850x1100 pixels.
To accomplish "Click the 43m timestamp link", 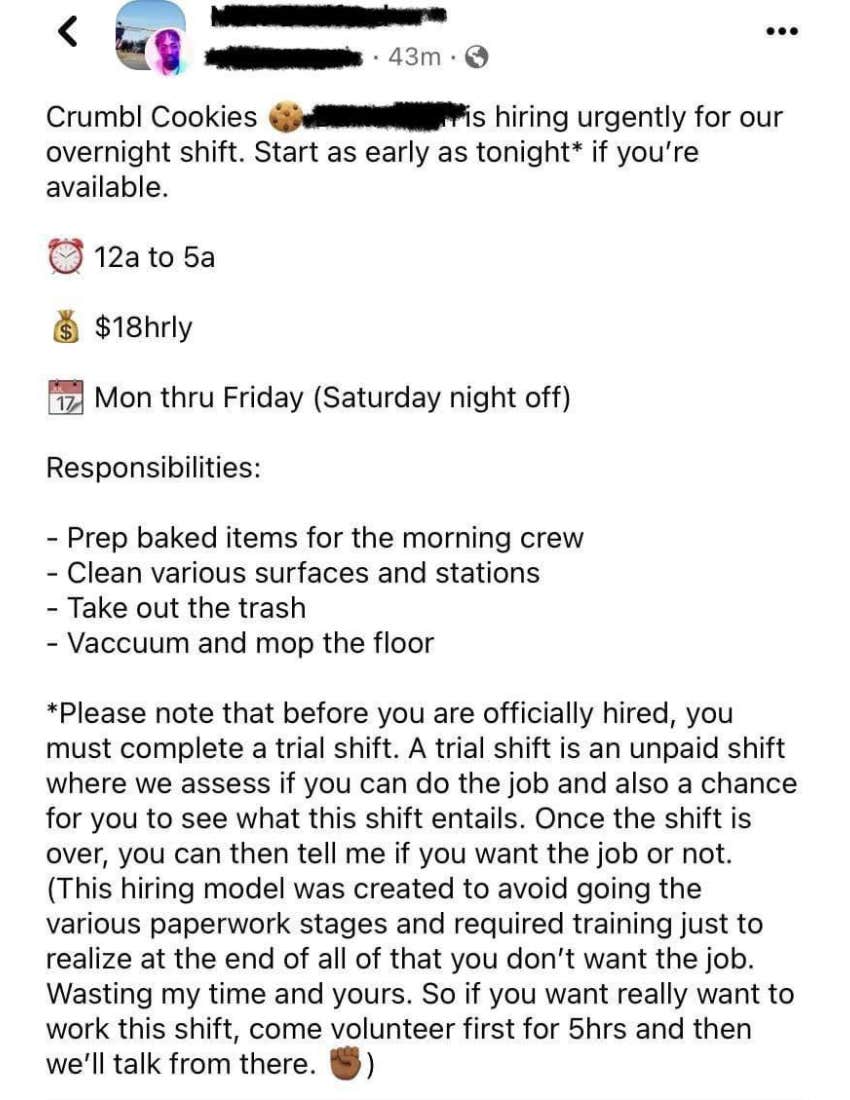I will (415, 57).
